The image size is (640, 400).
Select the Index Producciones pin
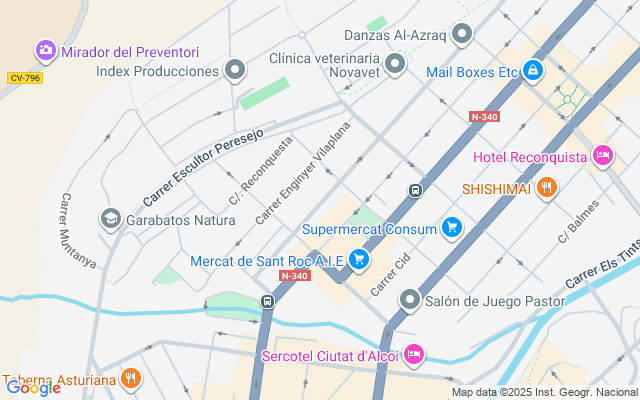[x=235, y=71]
